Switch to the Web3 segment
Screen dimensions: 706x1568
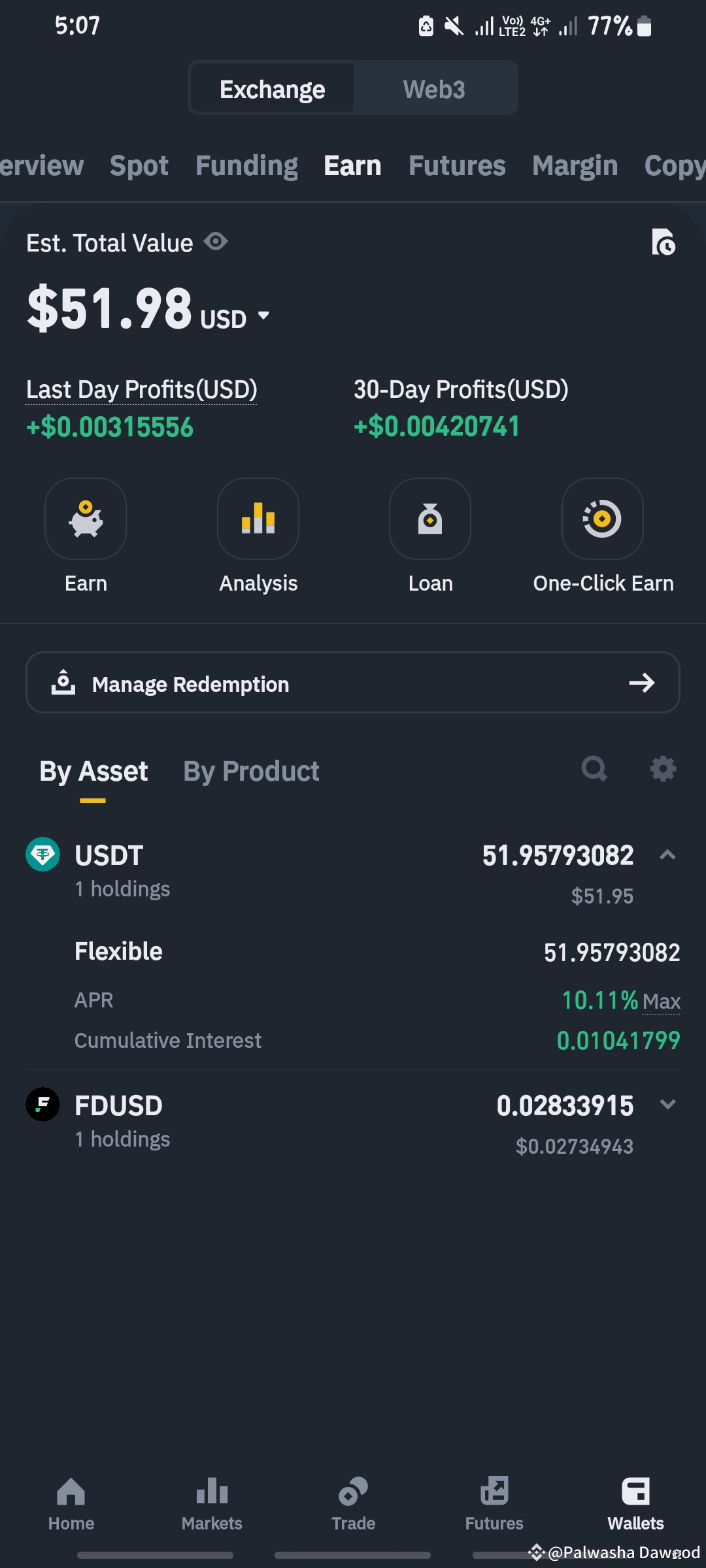tap(434, 90)
